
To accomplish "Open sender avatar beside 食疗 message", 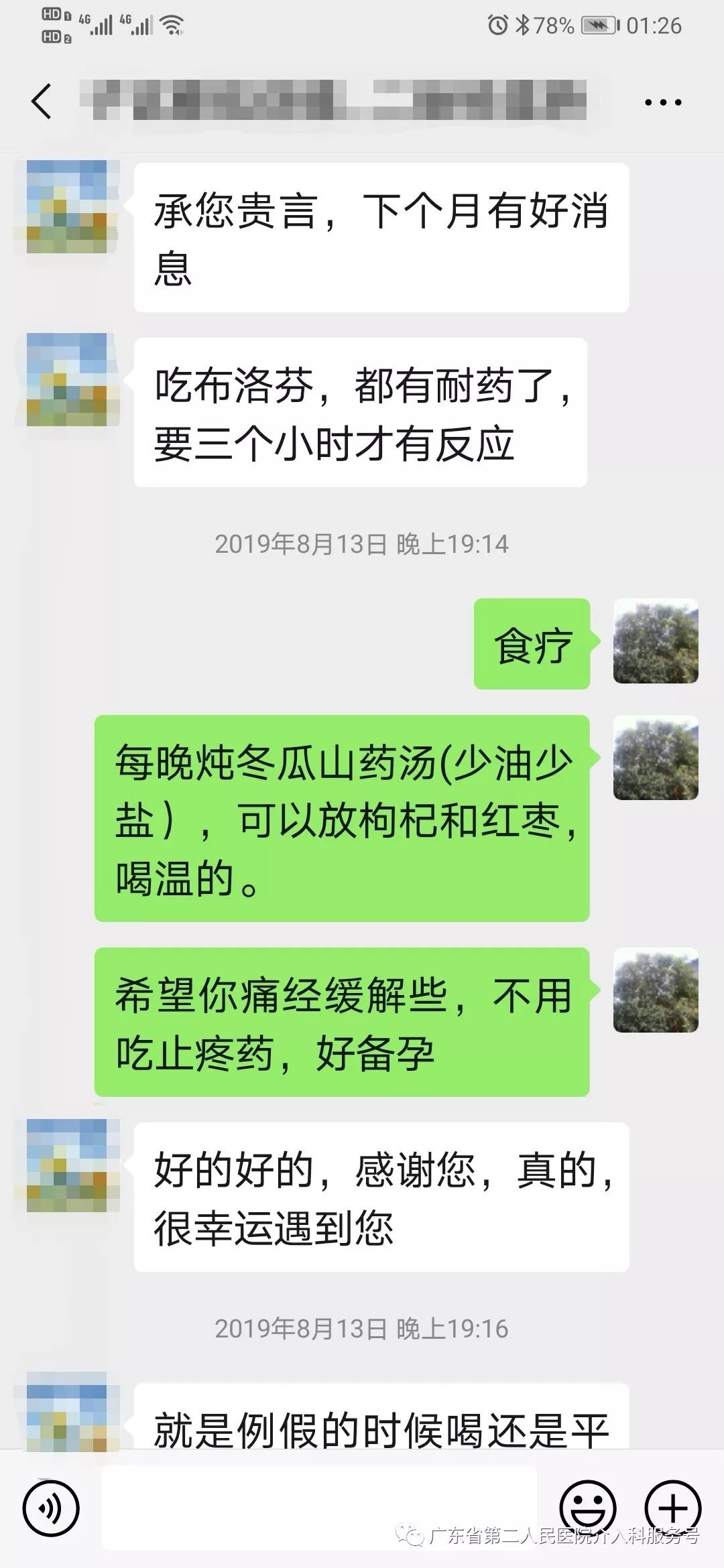I will pyautogui.click(x=655, y=641).
